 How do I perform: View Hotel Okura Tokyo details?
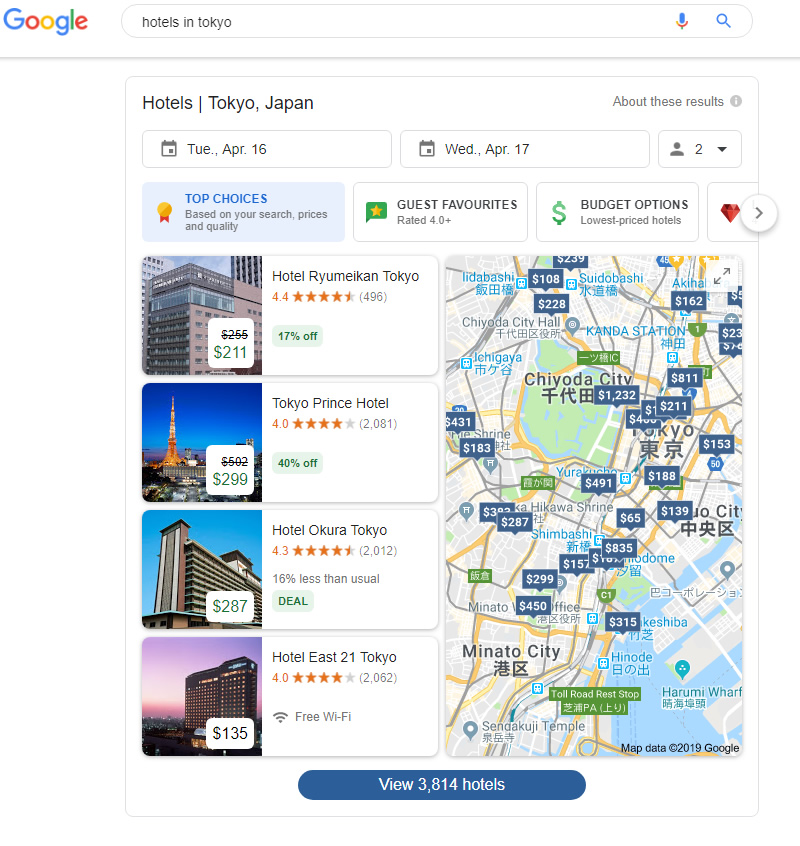329,530
